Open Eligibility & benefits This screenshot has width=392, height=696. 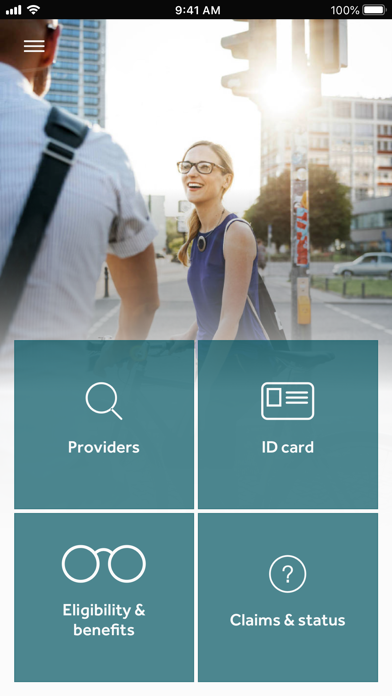(104, 597)
